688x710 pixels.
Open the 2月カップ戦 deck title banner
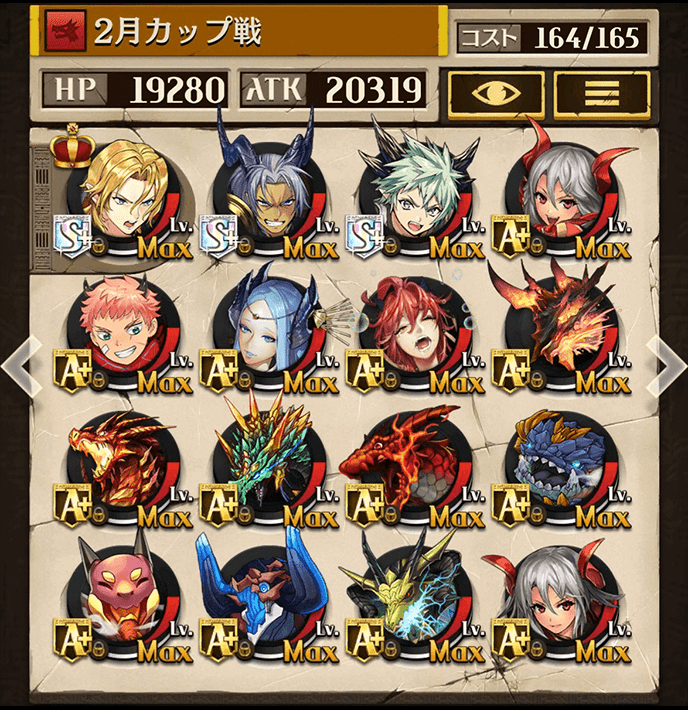tap(240, 32)
